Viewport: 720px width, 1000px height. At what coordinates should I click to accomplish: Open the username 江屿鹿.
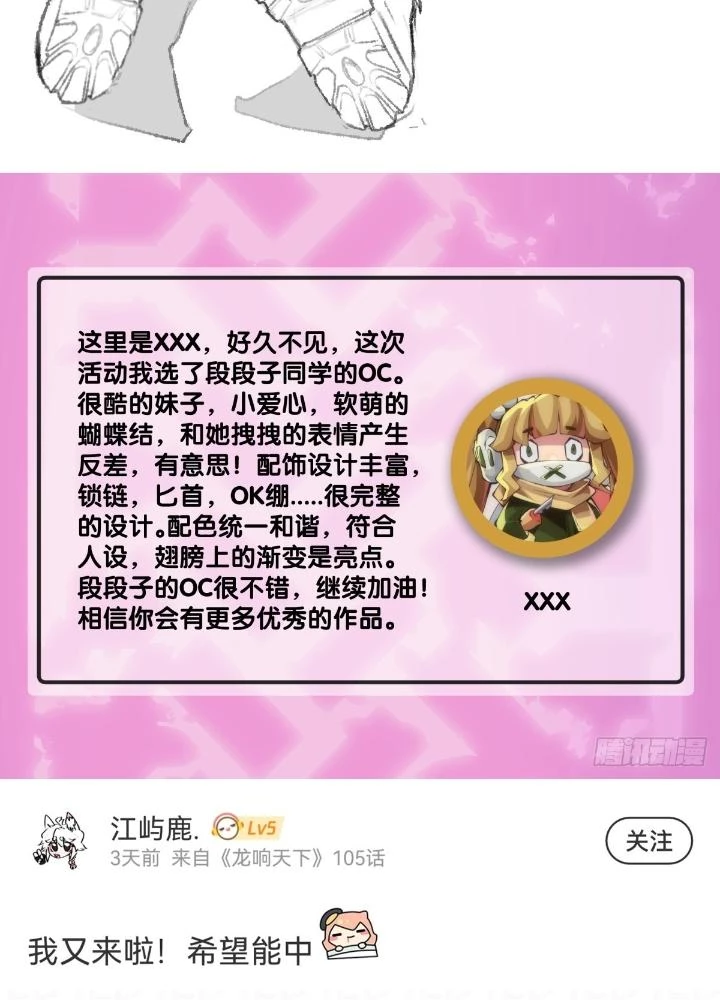click(155, 827)
